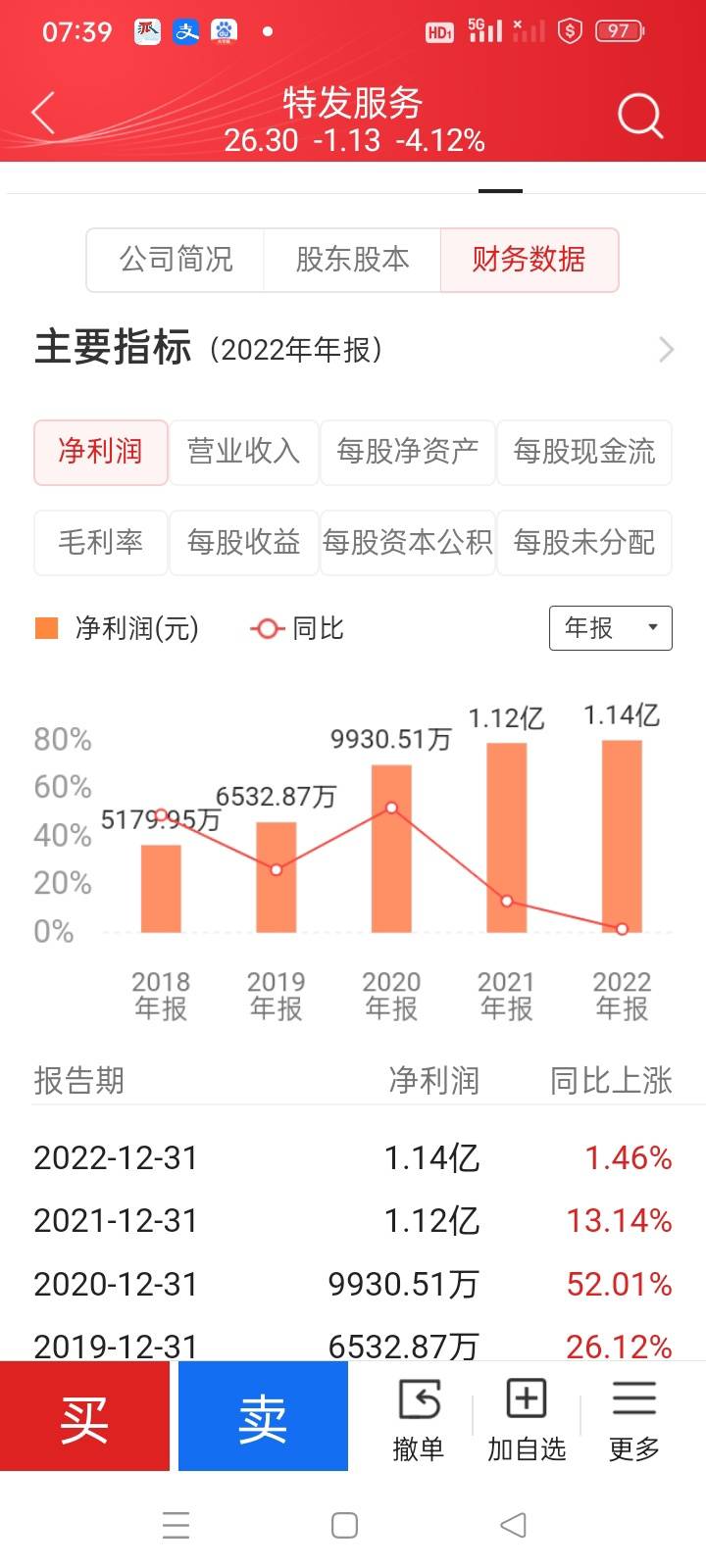Show the 每股收益 indicator
Image resolution: width=706 pixels, height=1568 pixels.
243,542
